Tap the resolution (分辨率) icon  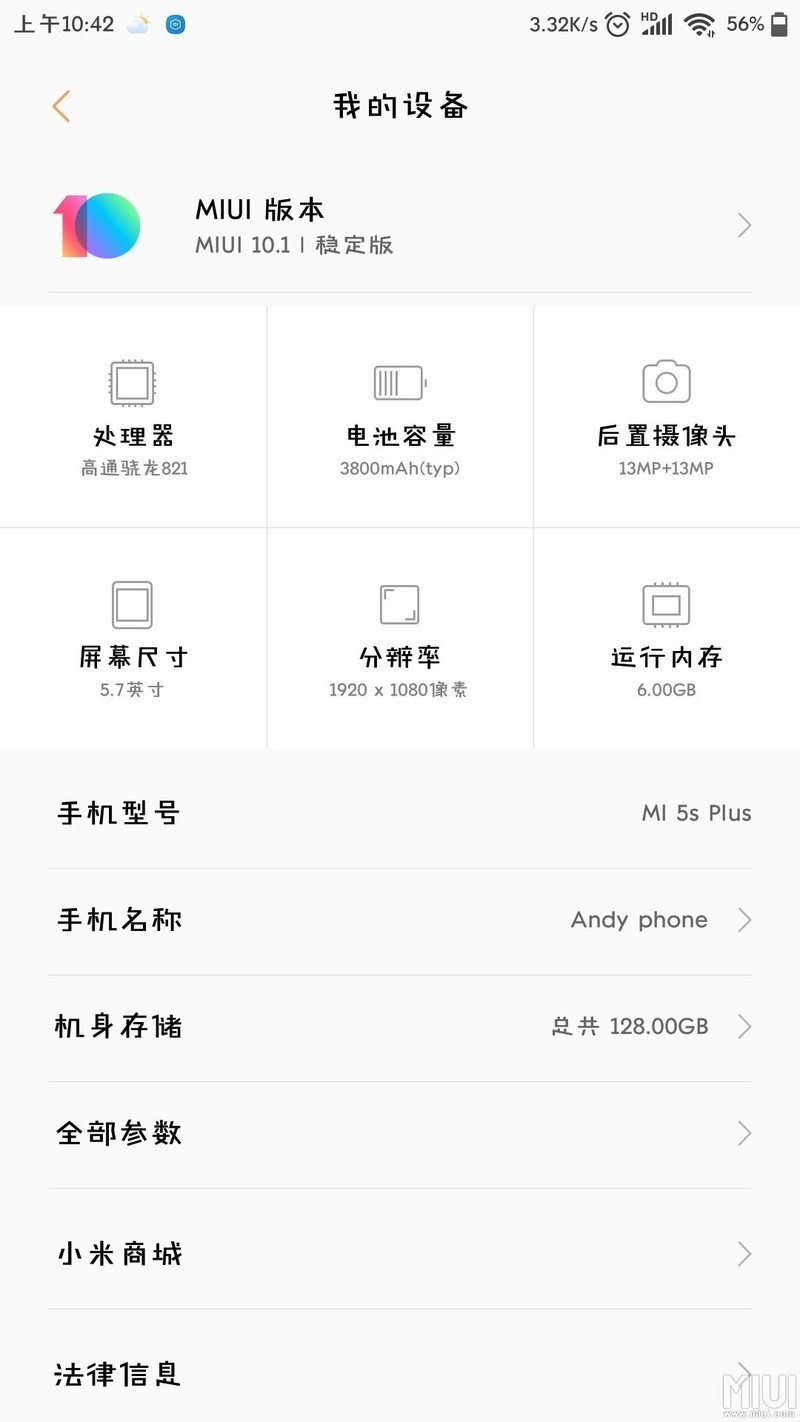pyautogui.click(x=399, y=603)
